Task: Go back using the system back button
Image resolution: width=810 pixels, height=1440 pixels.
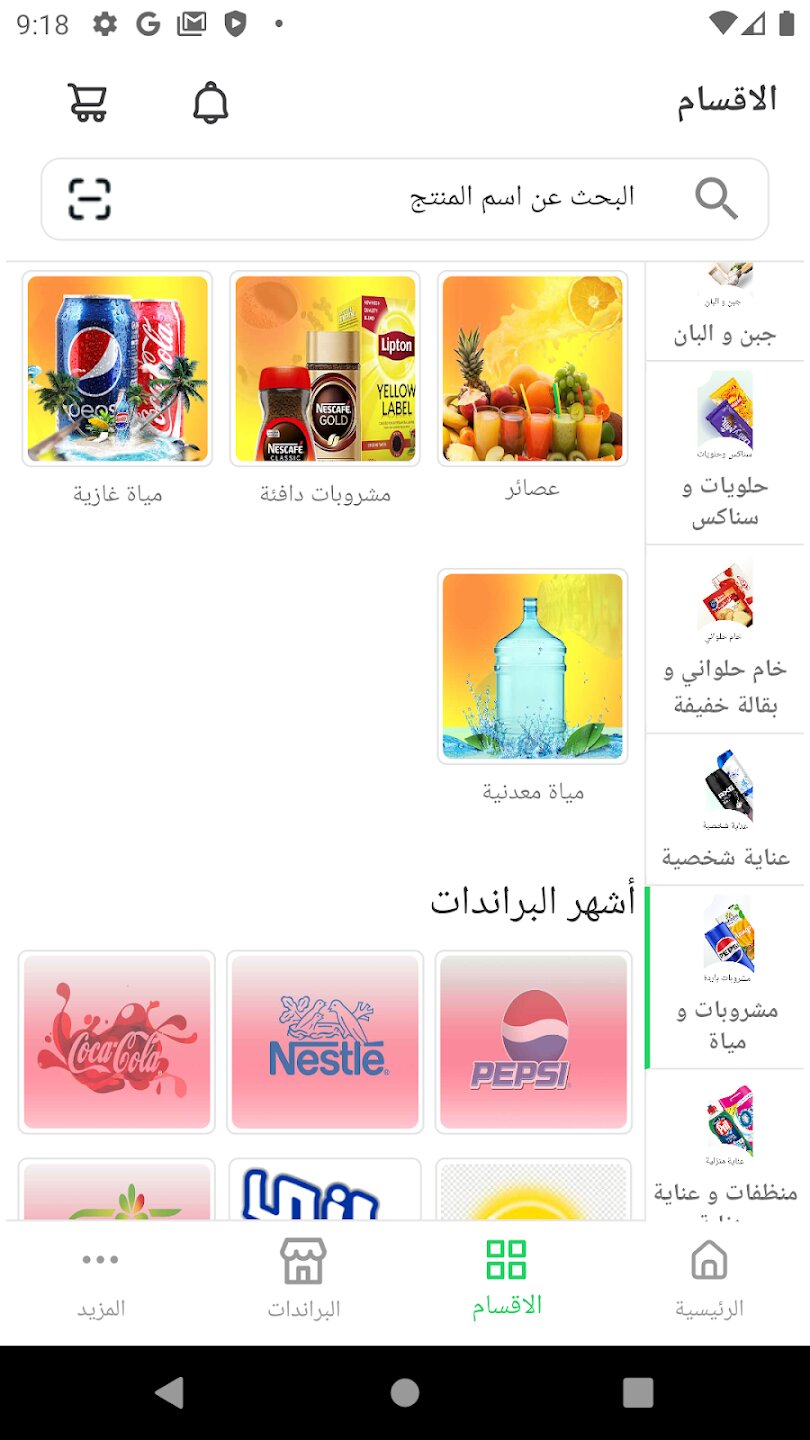Action: [x=170, y=1392]
